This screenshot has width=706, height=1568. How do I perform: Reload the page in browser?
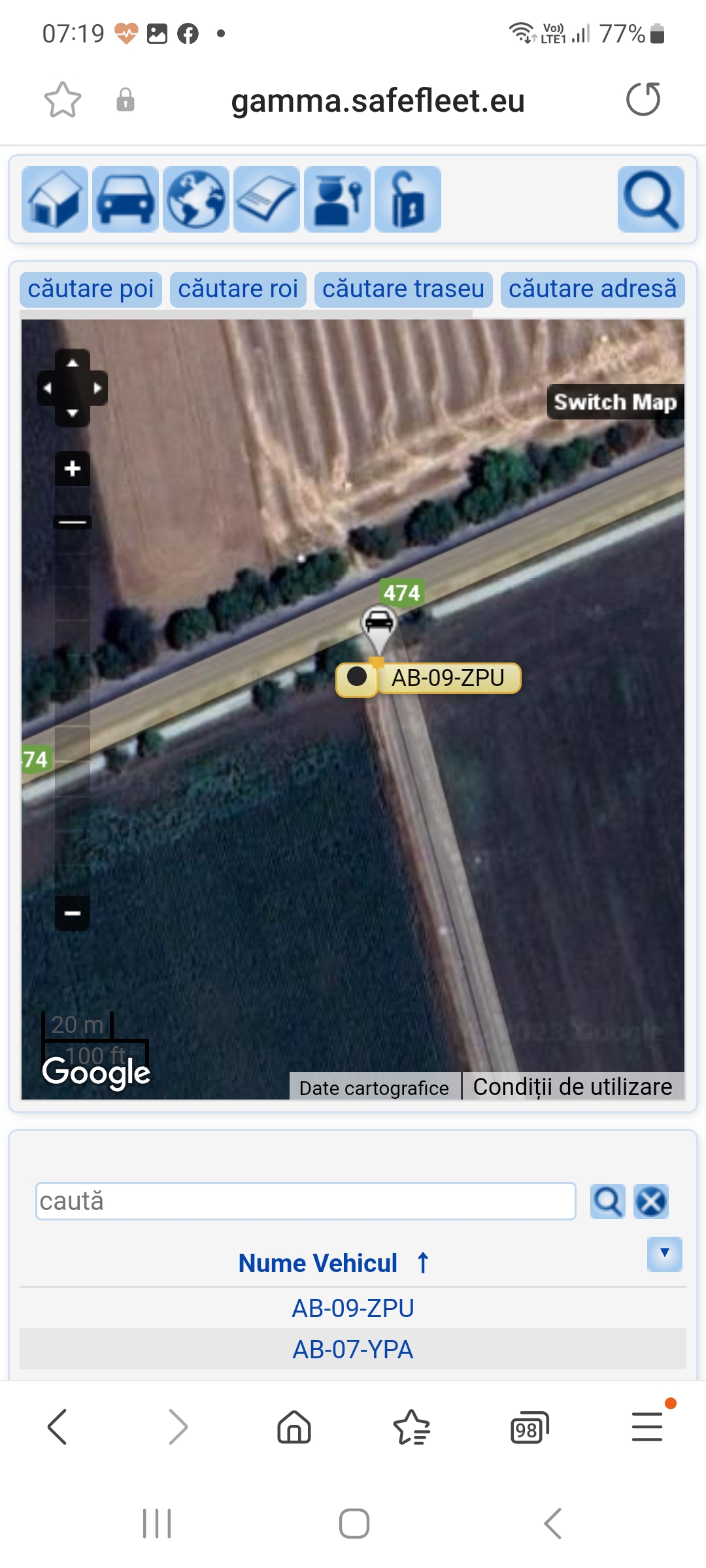coord(643,100)
